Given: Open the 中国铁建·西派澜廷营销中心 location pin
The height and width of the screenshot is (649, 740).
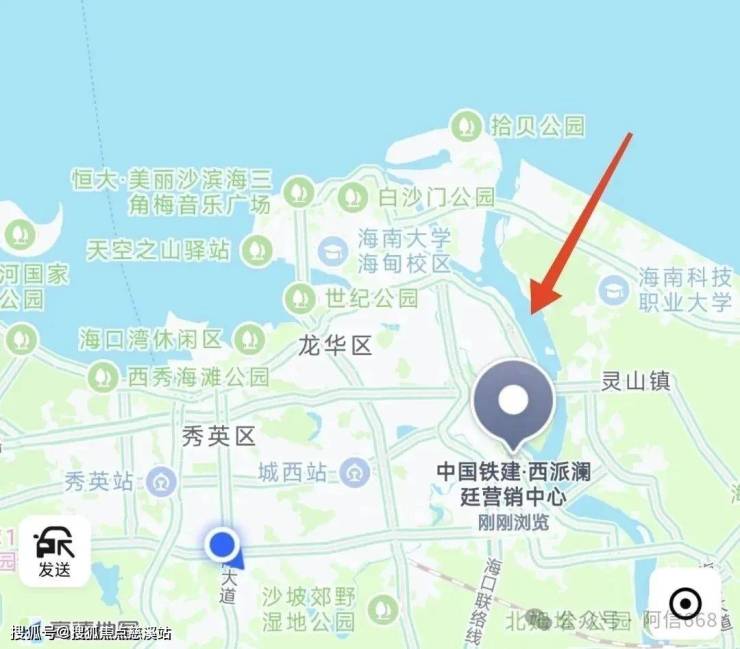Looking at the screenshot, I should pos(513,403).
